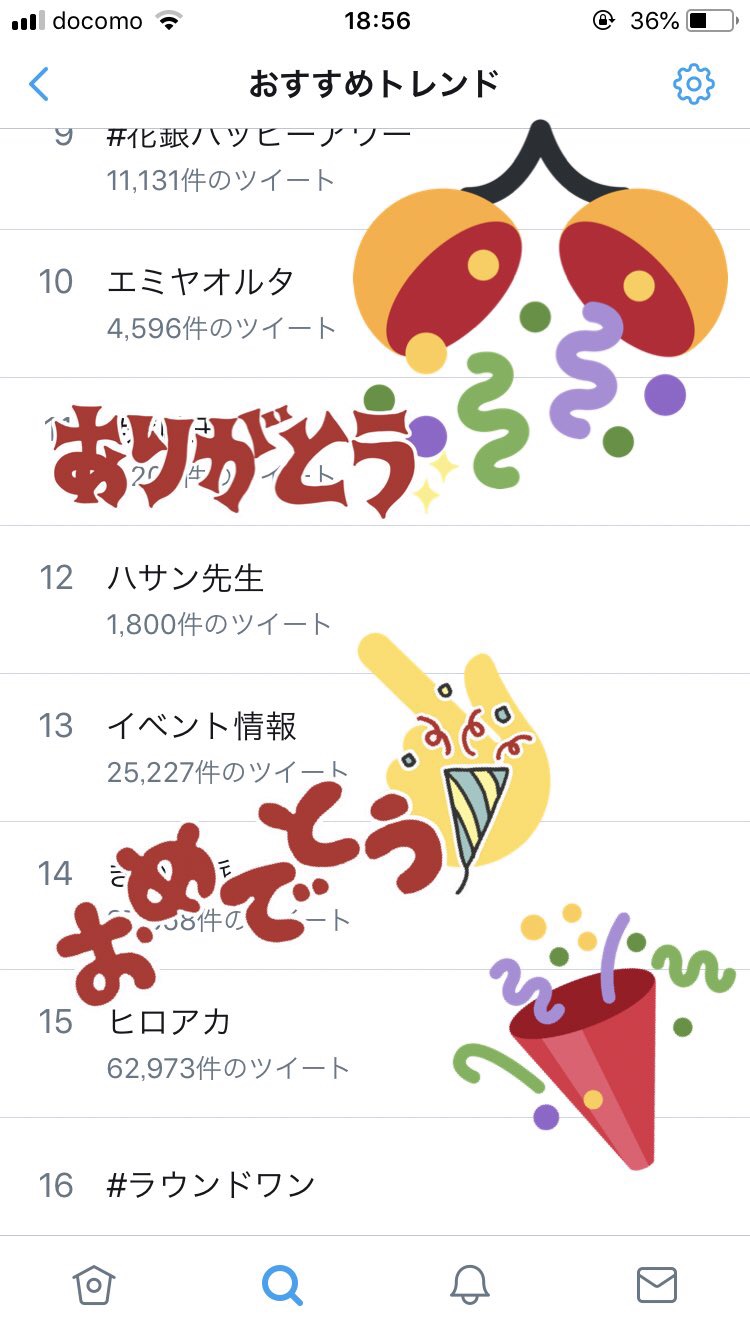Switch to the Home tab
This screenshot has width=750, height=1334.
click(x=94, y=1284)
